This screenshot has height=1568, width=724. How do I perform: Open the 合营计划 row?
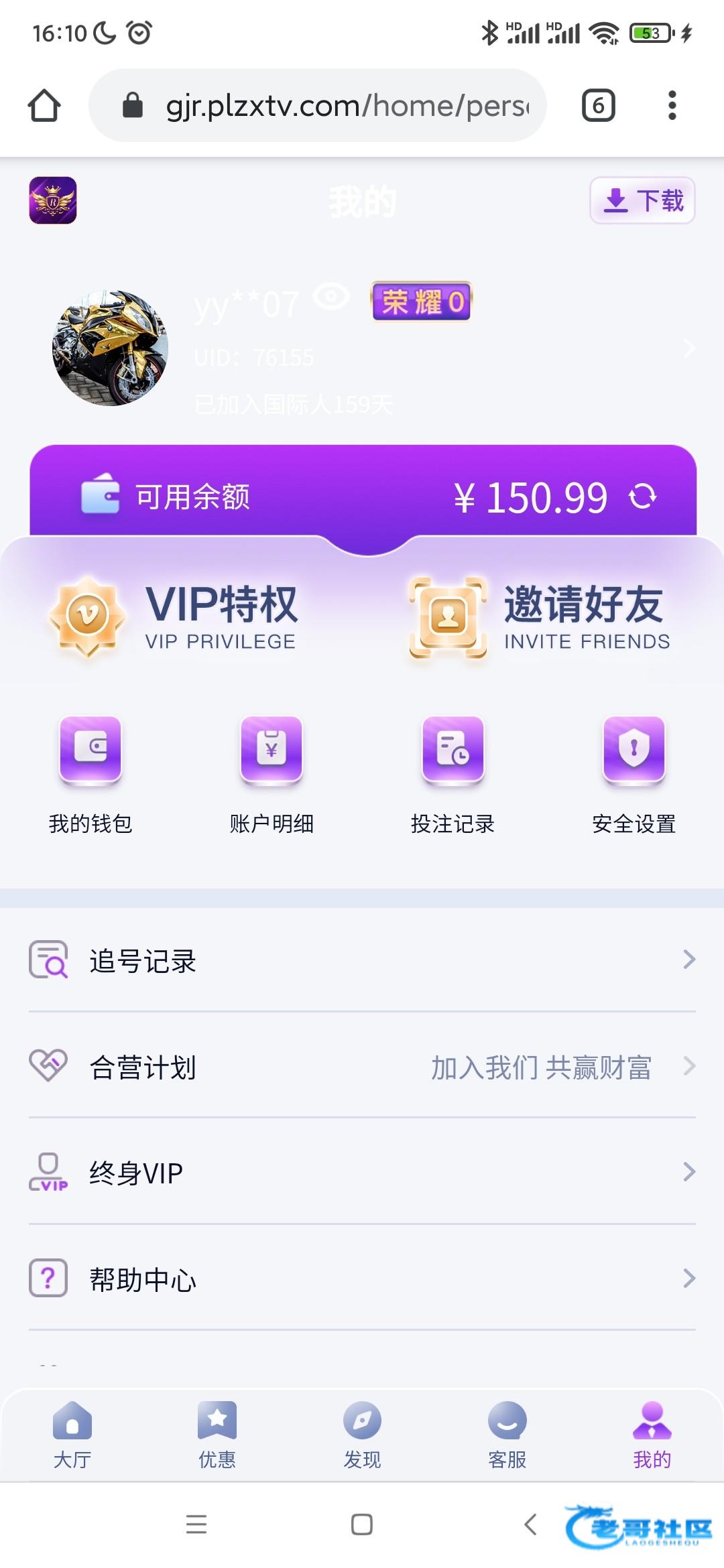click(362, 1067)
